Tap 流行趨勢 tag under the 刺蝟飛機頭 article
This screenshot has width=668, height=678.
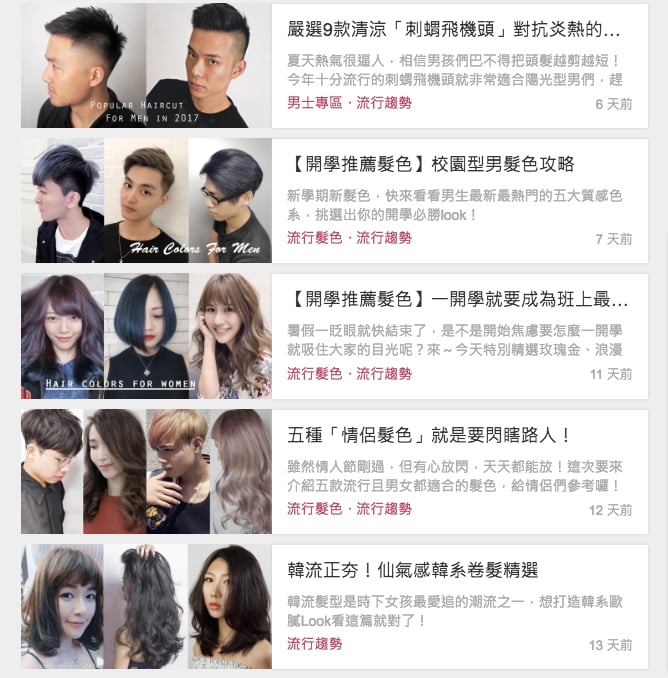click(x=384, y=103)
